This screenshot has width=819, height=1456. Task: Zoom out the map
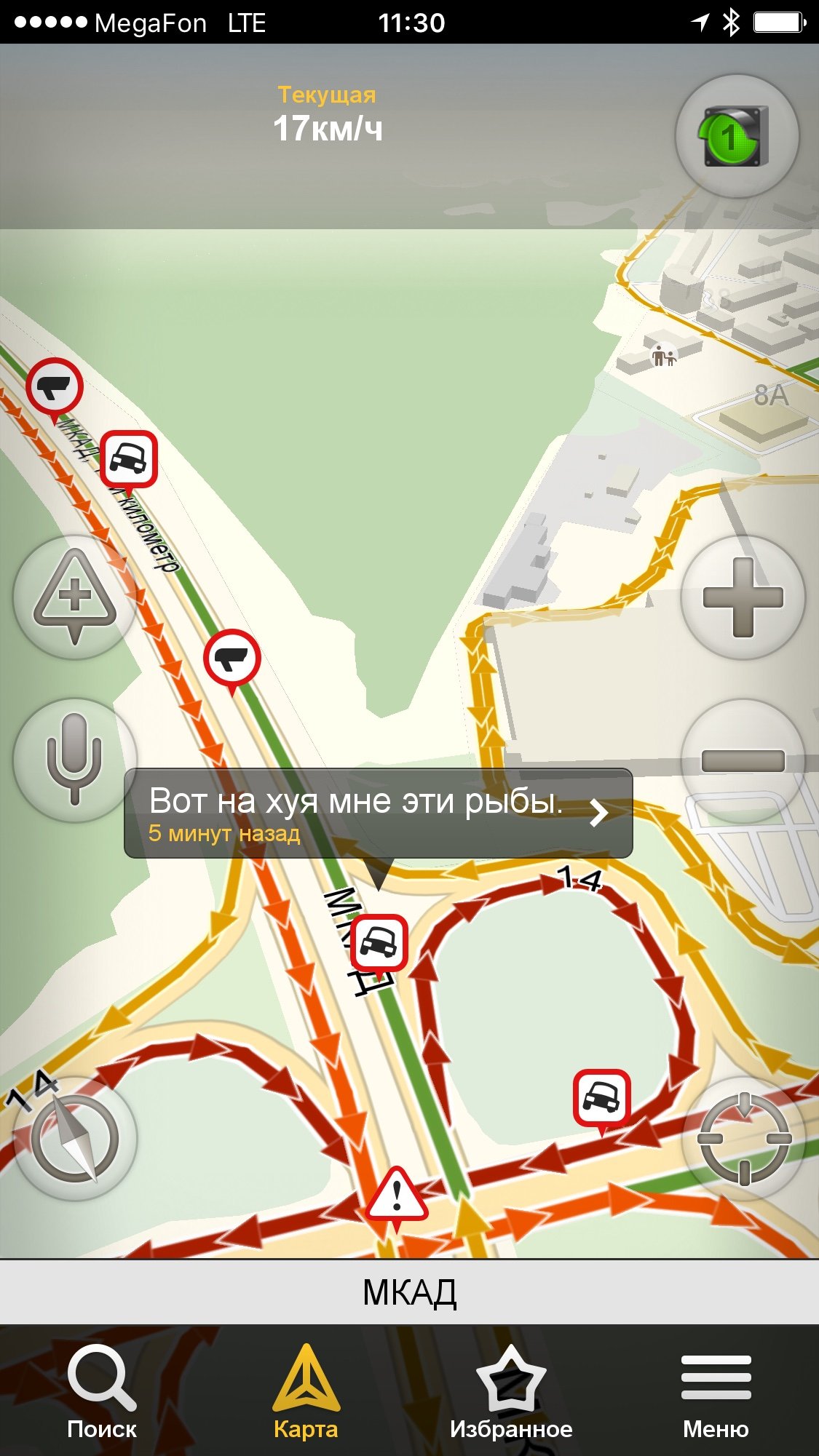point(743,760)
